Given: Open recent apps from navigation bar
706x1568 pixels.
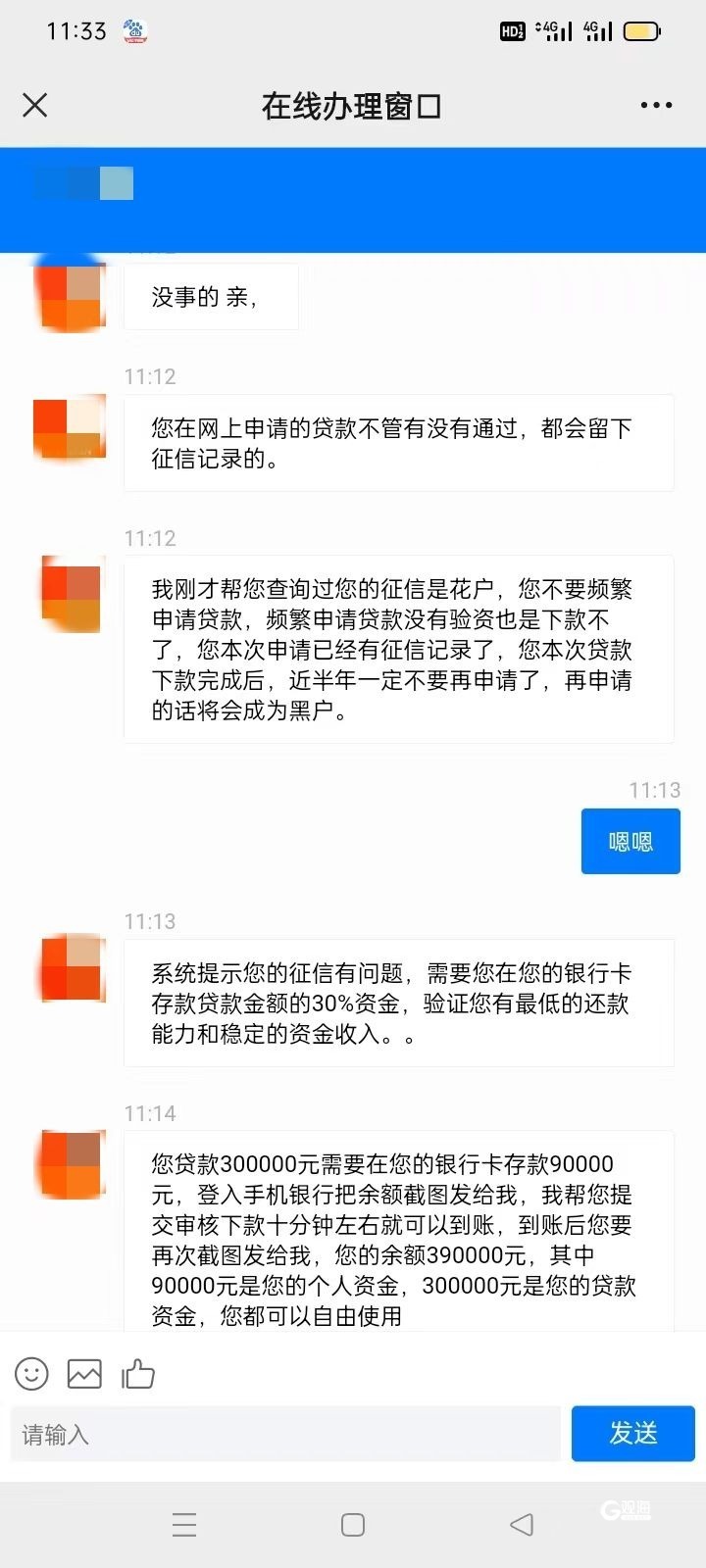Looking at the screenshot, I should pos(184,1525).
